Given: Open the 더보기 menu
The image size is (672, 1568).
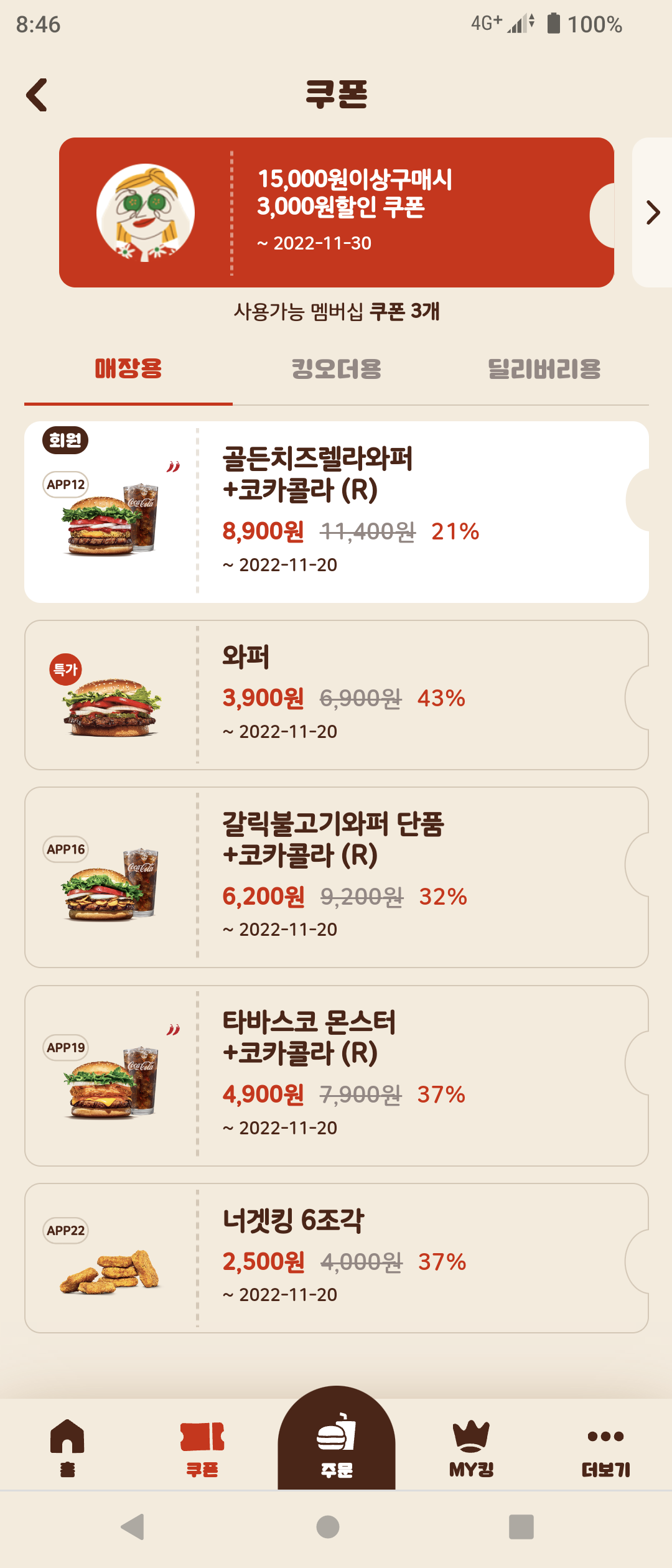Looking at the screenshot, I should (605, 1447).
